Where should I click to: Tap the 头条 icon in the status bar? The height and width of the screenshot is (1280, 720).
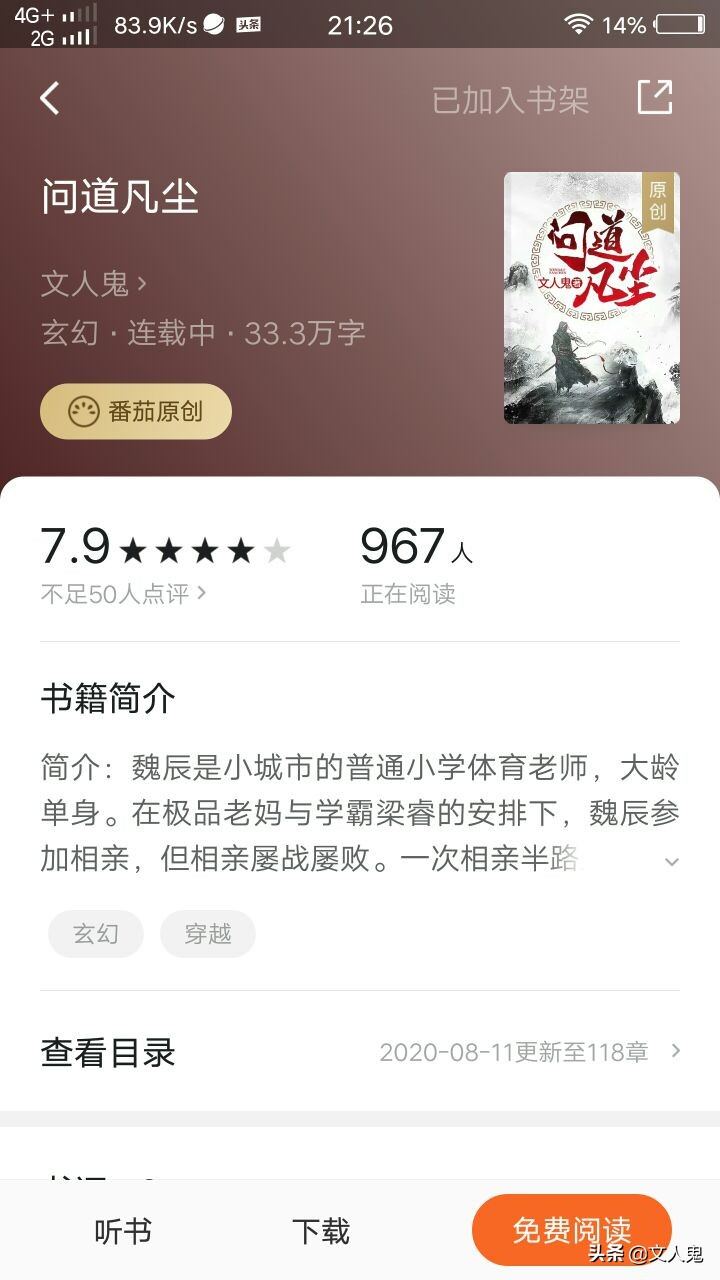click(246, 24)
